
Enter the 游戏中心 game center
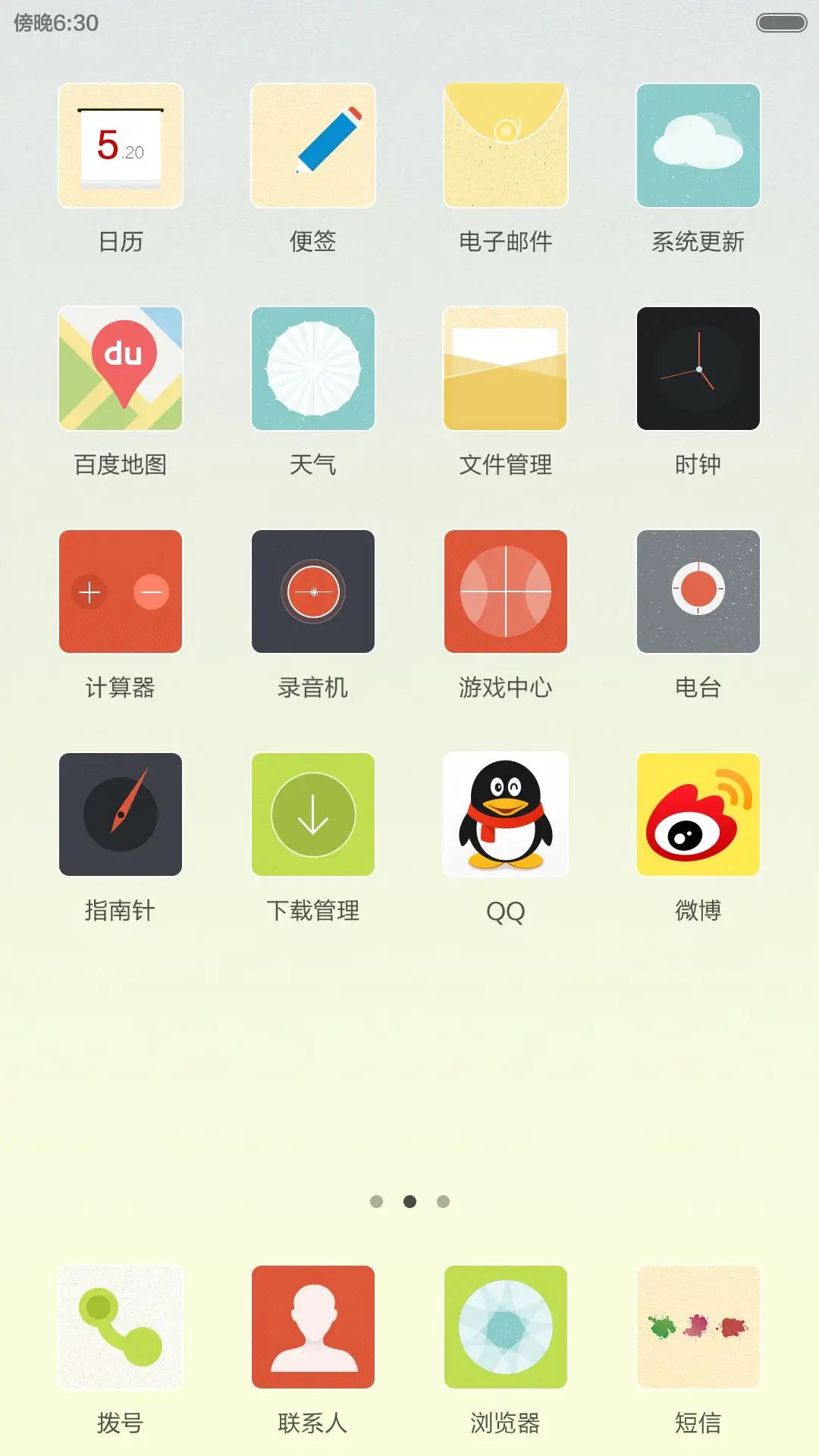click(x=506, y=591)
